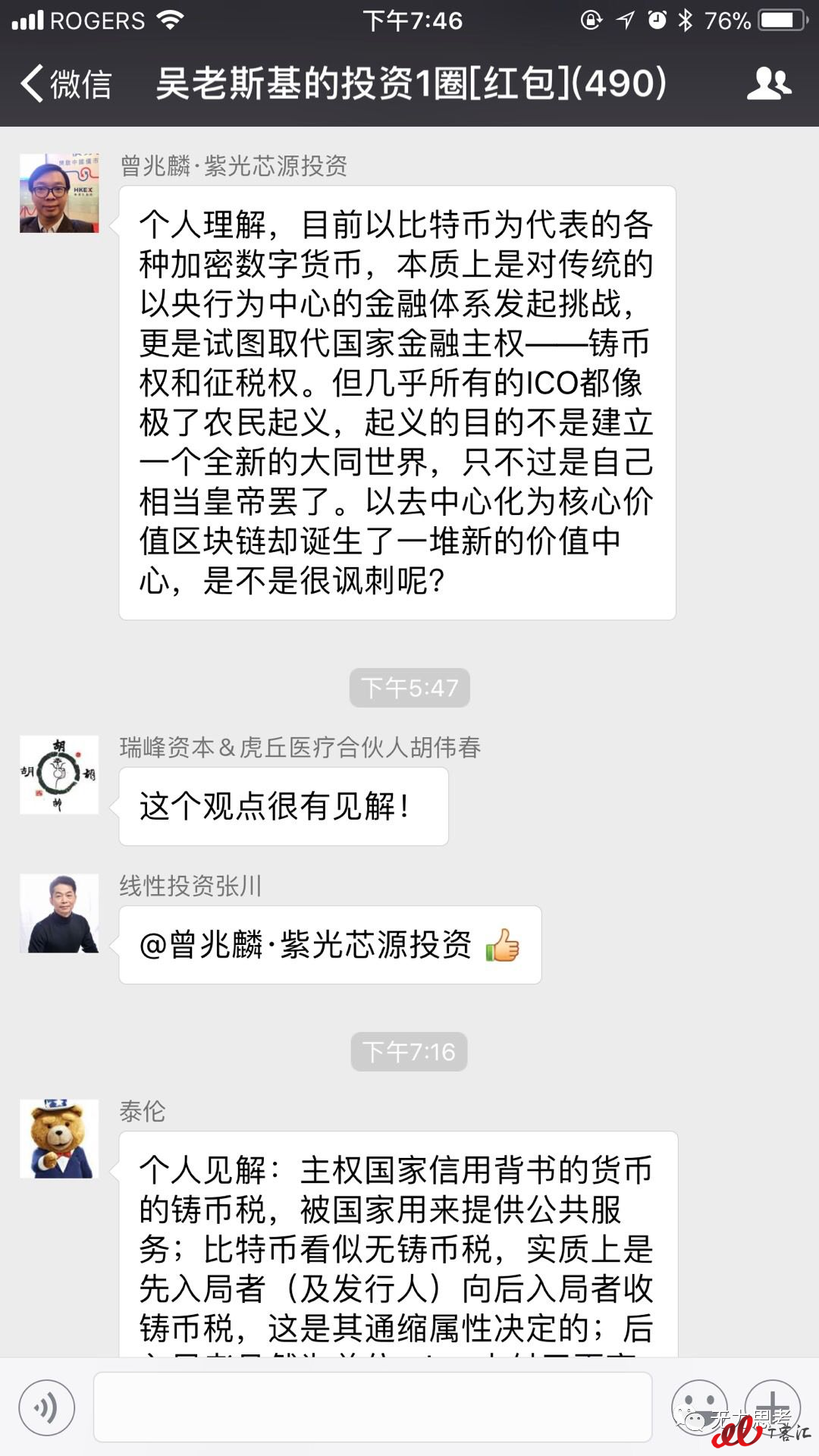Open 曾兆麟's profile avatar
The width and height of the screenshot is (819, 1456).
[x=59, y=193]
